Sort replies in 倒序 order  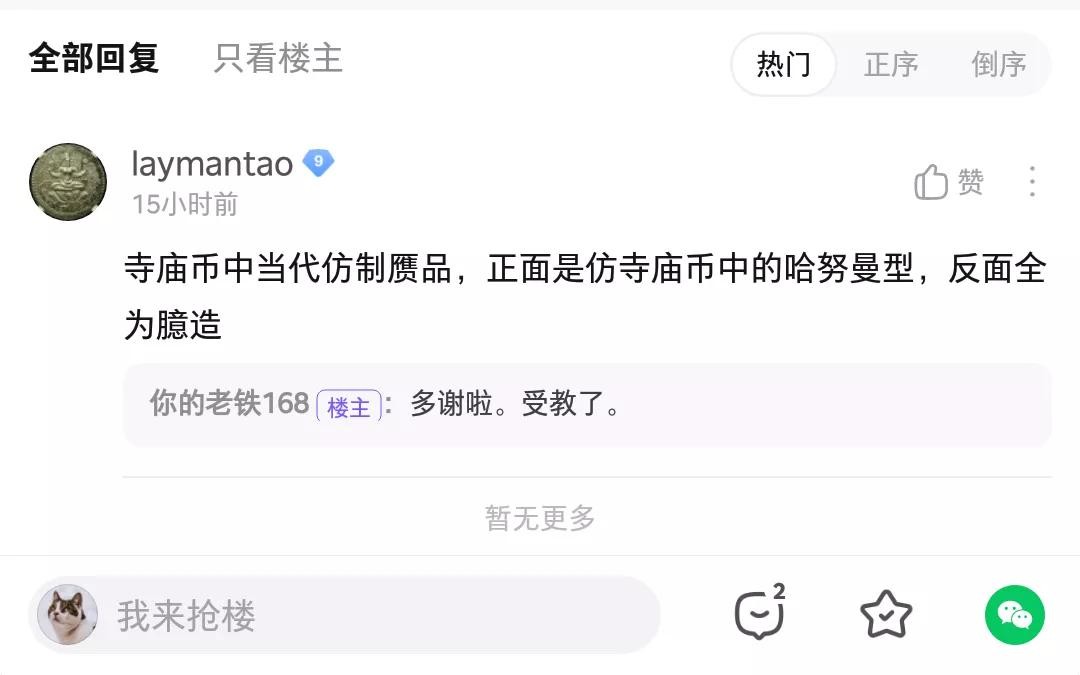tap(998, 65)
